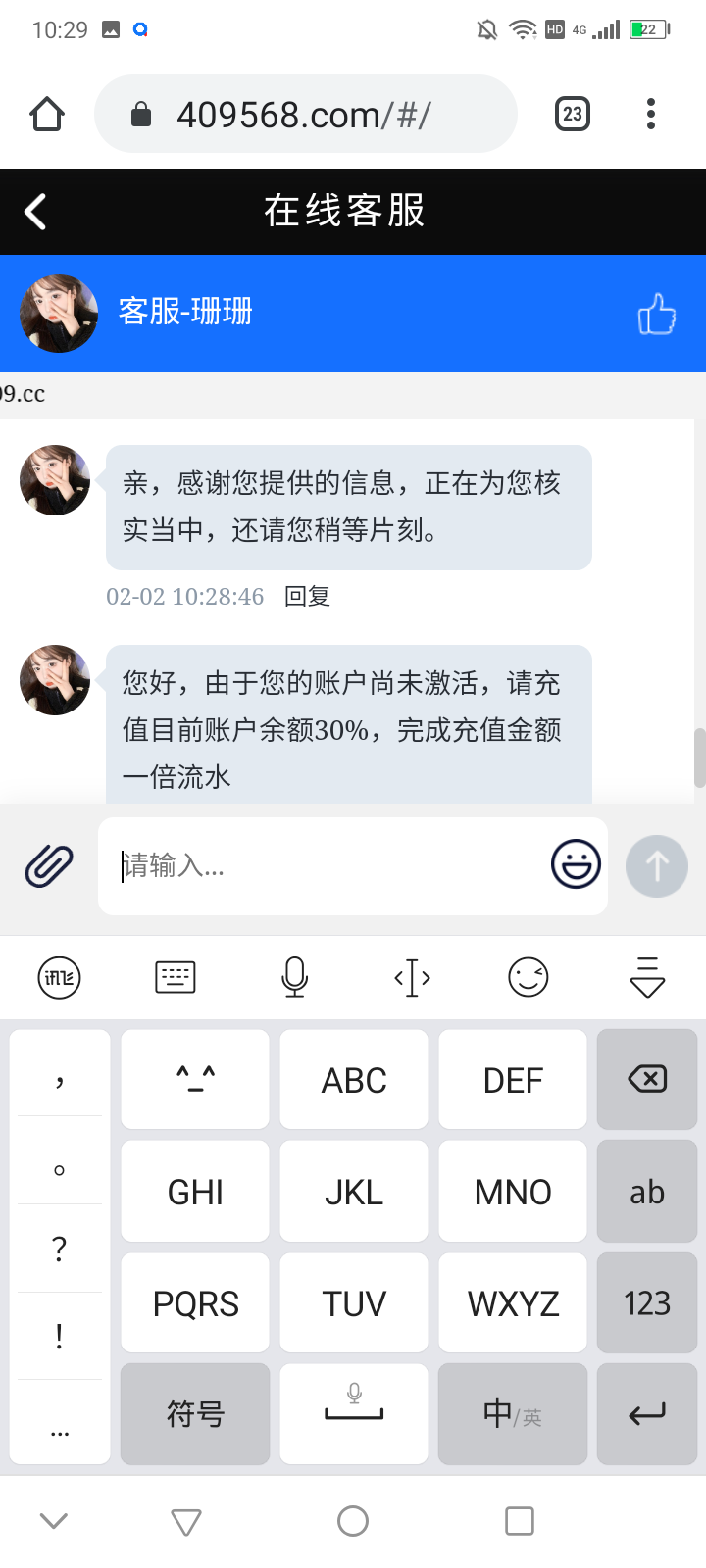706x1568 pixels.
Task: Open the browser tab switcher showing 23
Action: pyautogui.click(x=572, y=114)
